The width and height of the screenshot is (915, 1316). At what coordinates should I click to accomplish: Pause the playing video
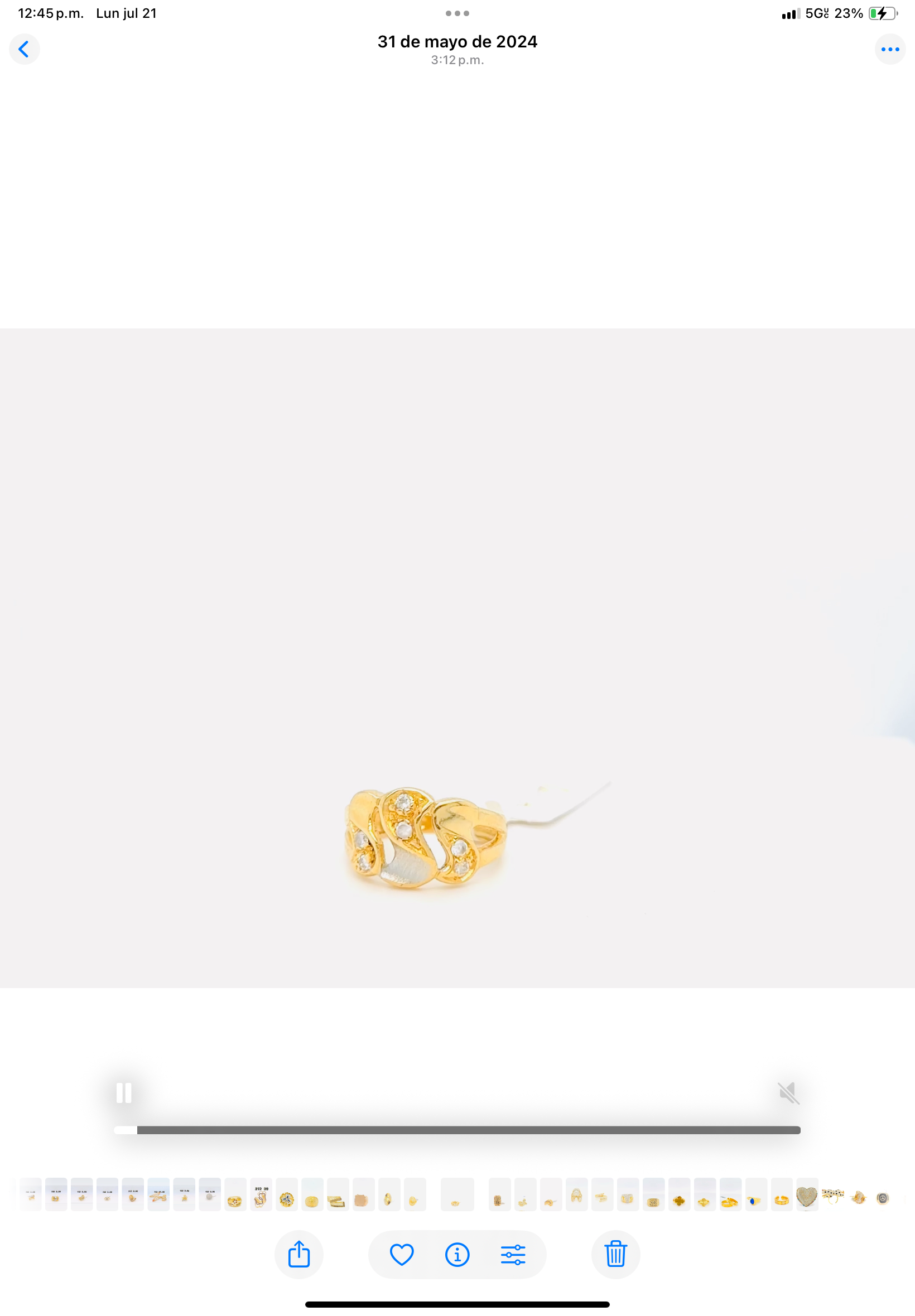pos(124,1092)
